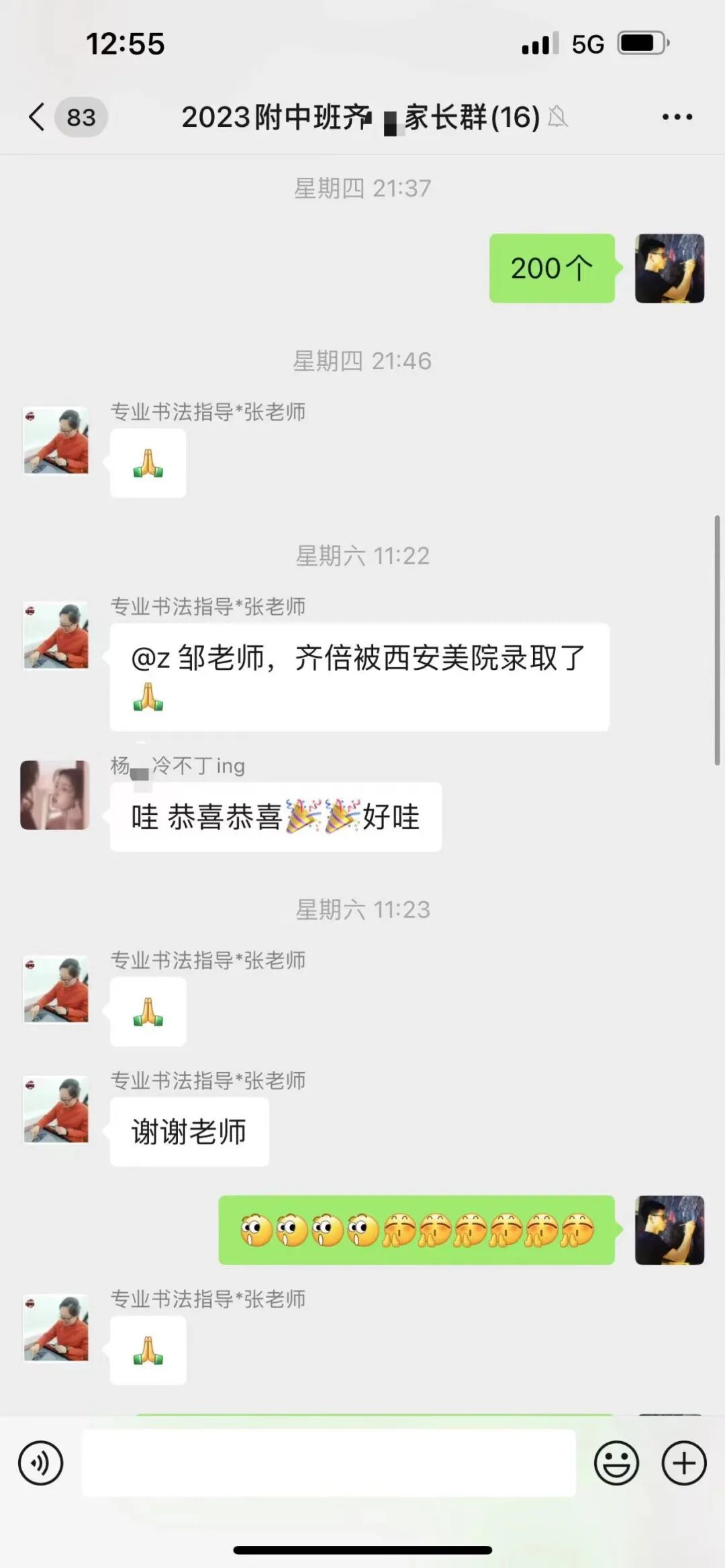The height and width of the screenshot is (1568, 725).
Task: Select the green 200个 message bubble
Action: pyautogui.click(x=552, y=268)
